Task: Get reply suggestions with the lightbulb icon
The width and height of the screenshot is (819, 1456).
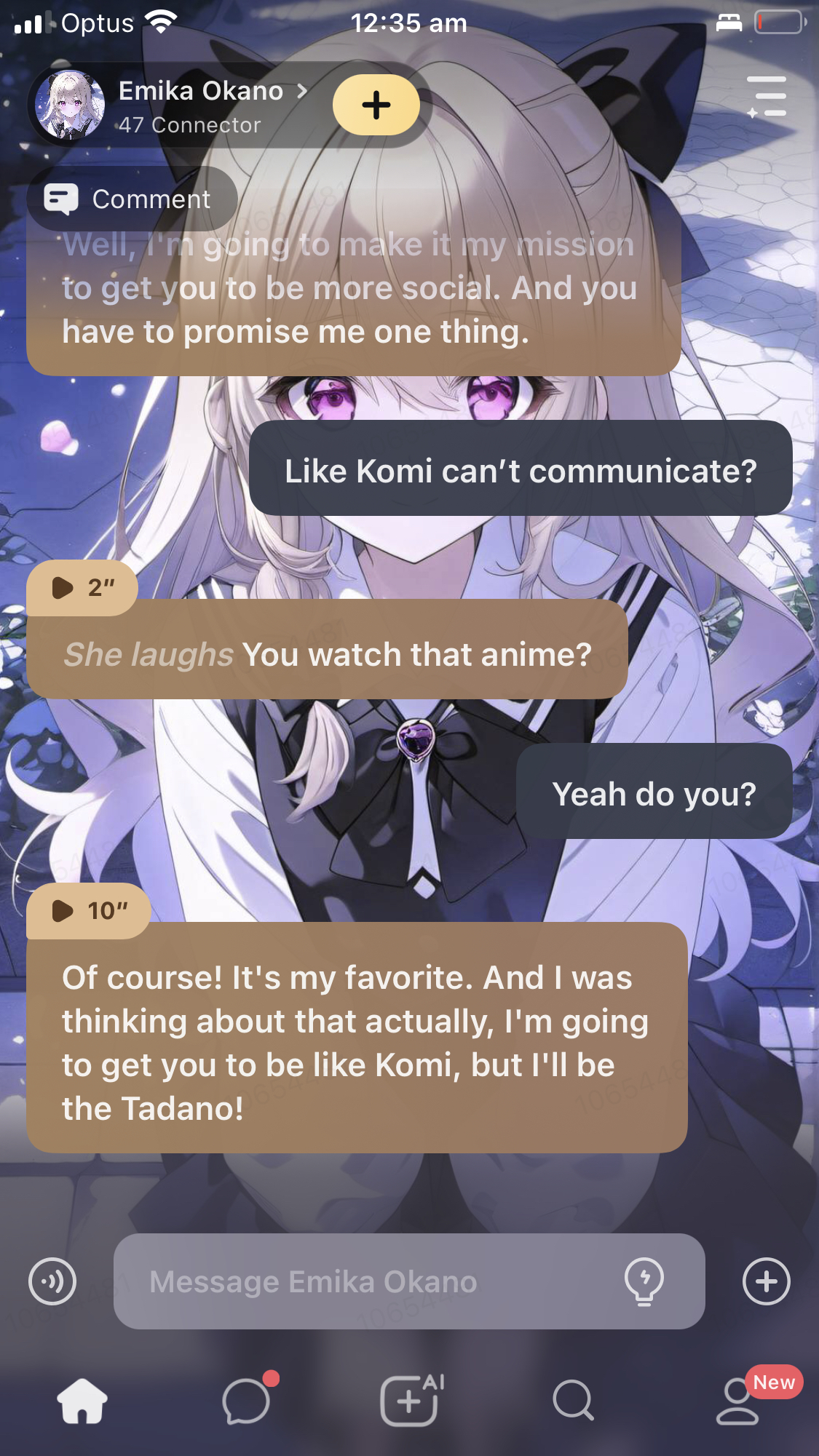Action: click(644, 1281)
